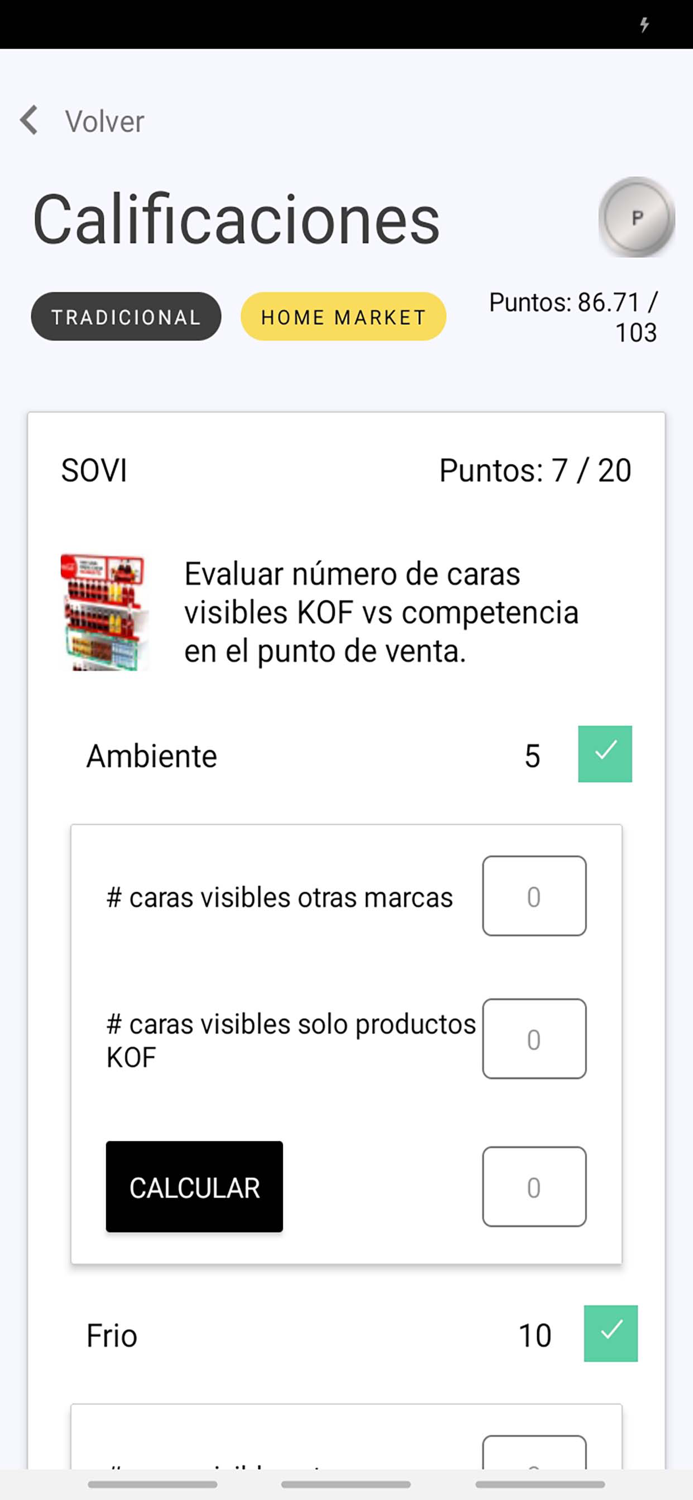Toggle the Ambiente checkbox

tap(605, 754)
